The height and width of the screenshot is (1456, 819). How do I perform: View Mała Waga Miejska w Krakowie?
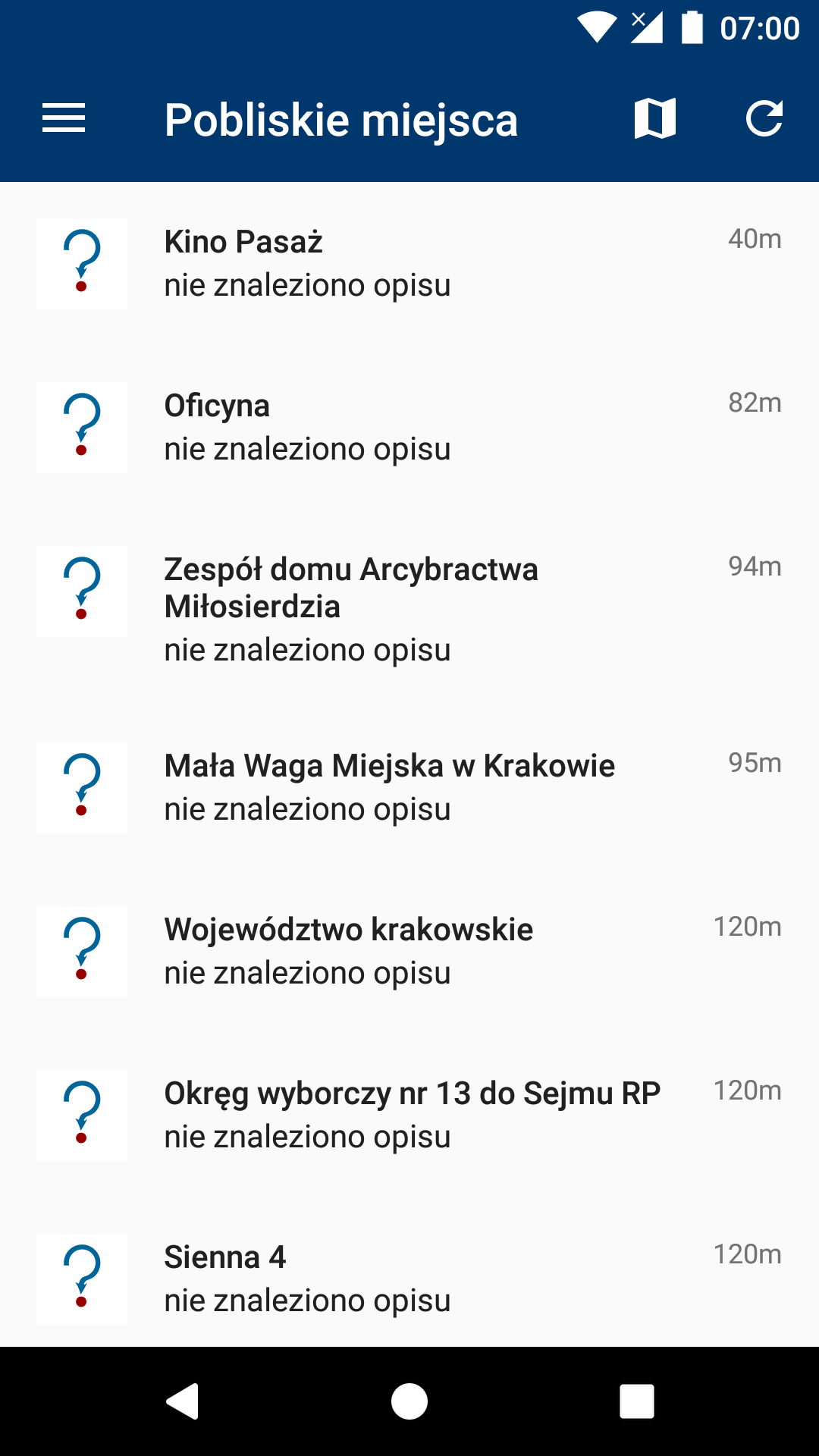pos(409,787)
